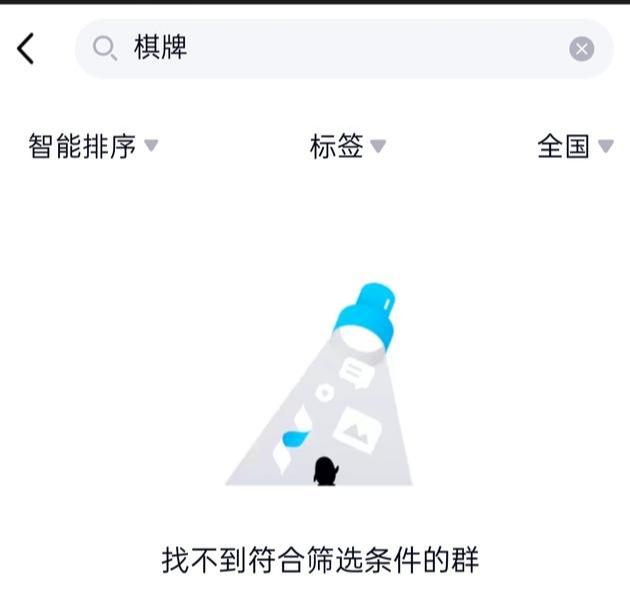Go back from the group search
Image resolution: width=630 pixels, height=608 pixels.
tap(26, 48)
